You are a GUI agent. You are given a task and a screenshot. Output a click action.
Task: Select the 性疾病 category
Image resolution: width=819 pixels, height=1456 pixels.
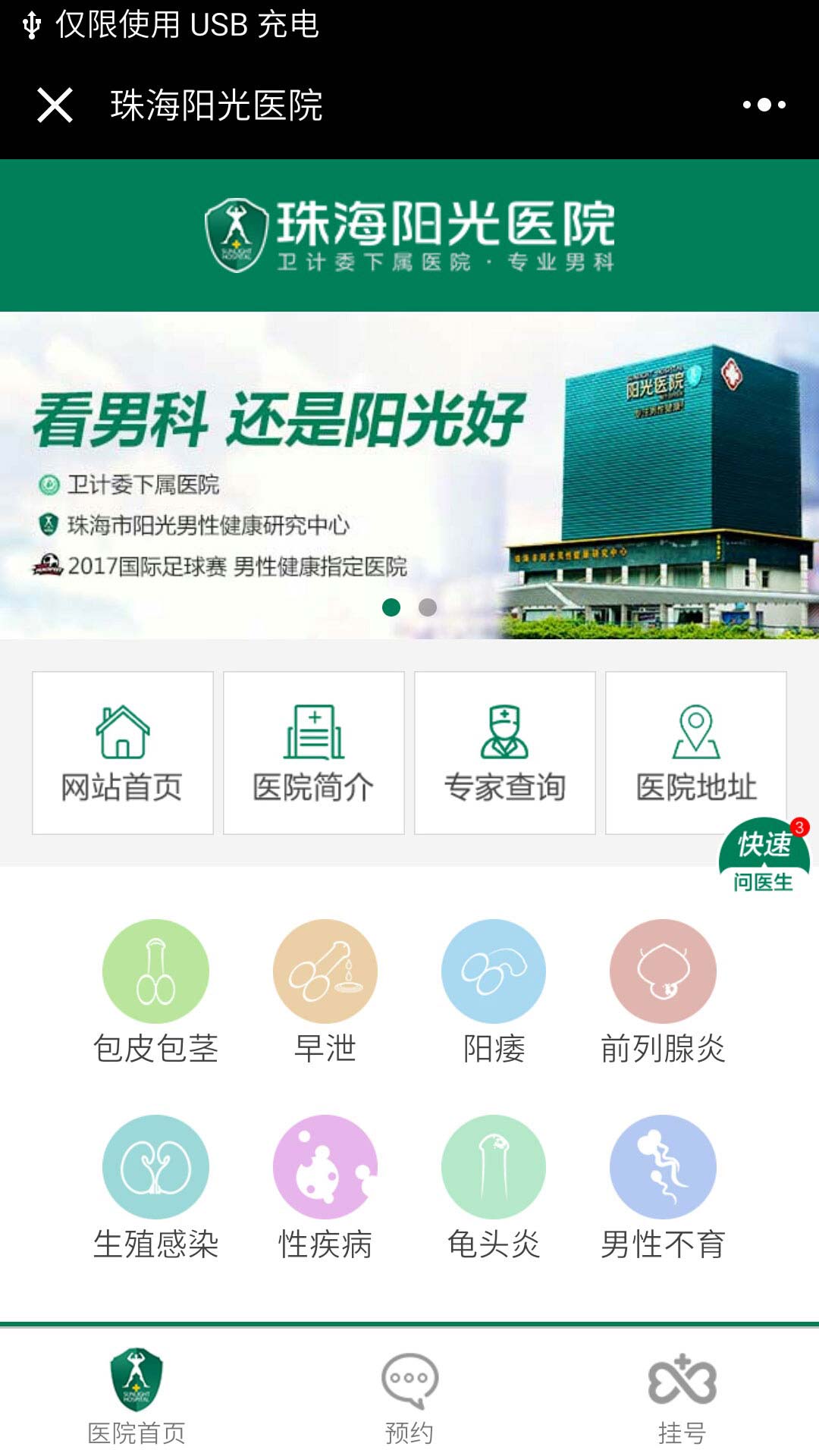coord(325,1186)
